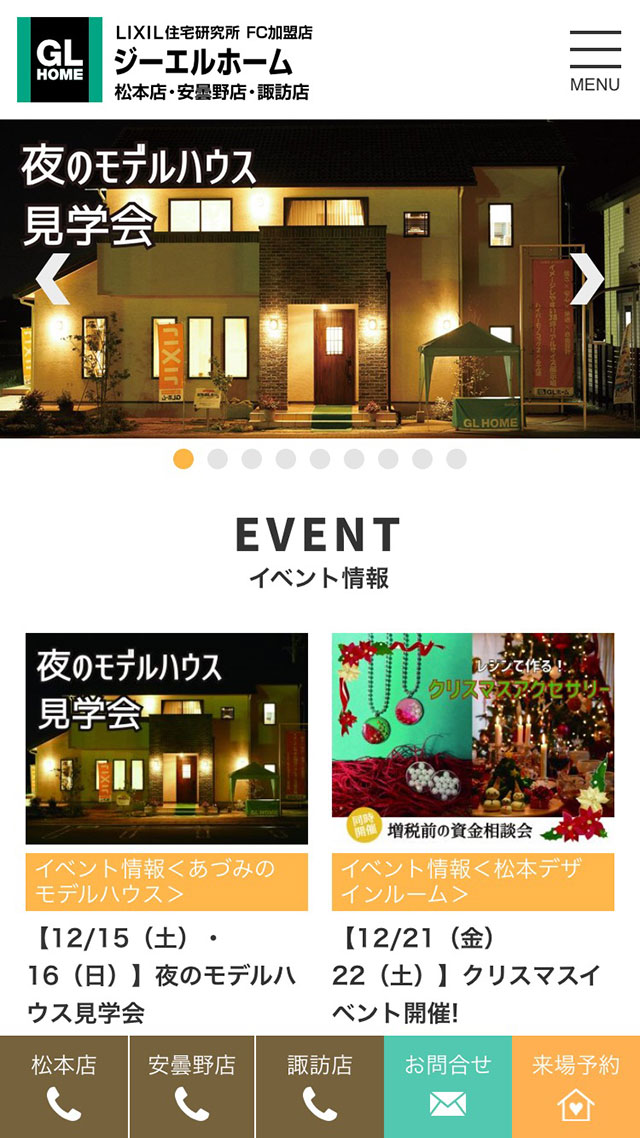Open お問合せ contact form
The width and height of the screenshot is (640, 1138).
[448, 1086]
